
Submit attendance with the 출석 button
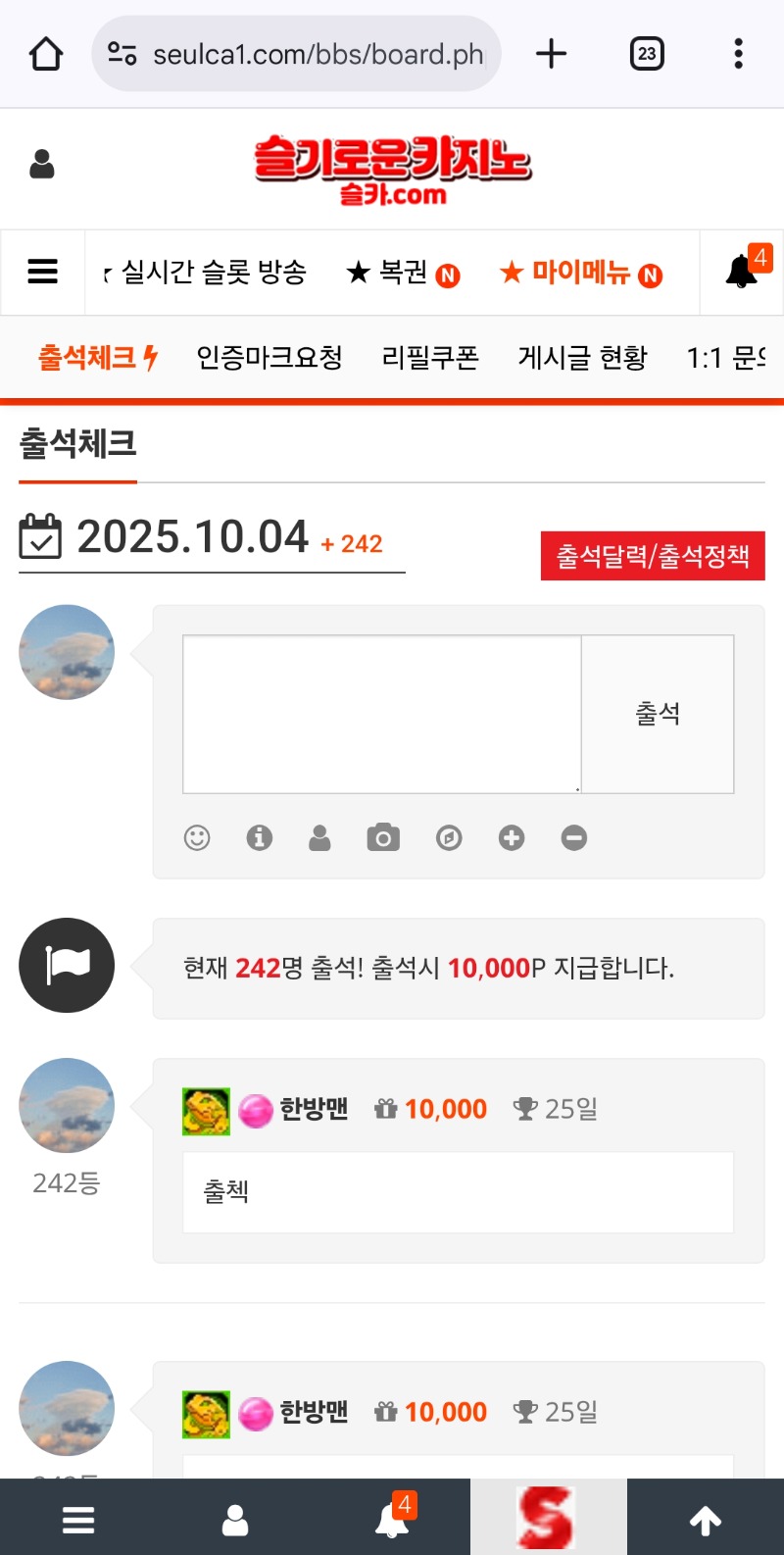(658, 714)
